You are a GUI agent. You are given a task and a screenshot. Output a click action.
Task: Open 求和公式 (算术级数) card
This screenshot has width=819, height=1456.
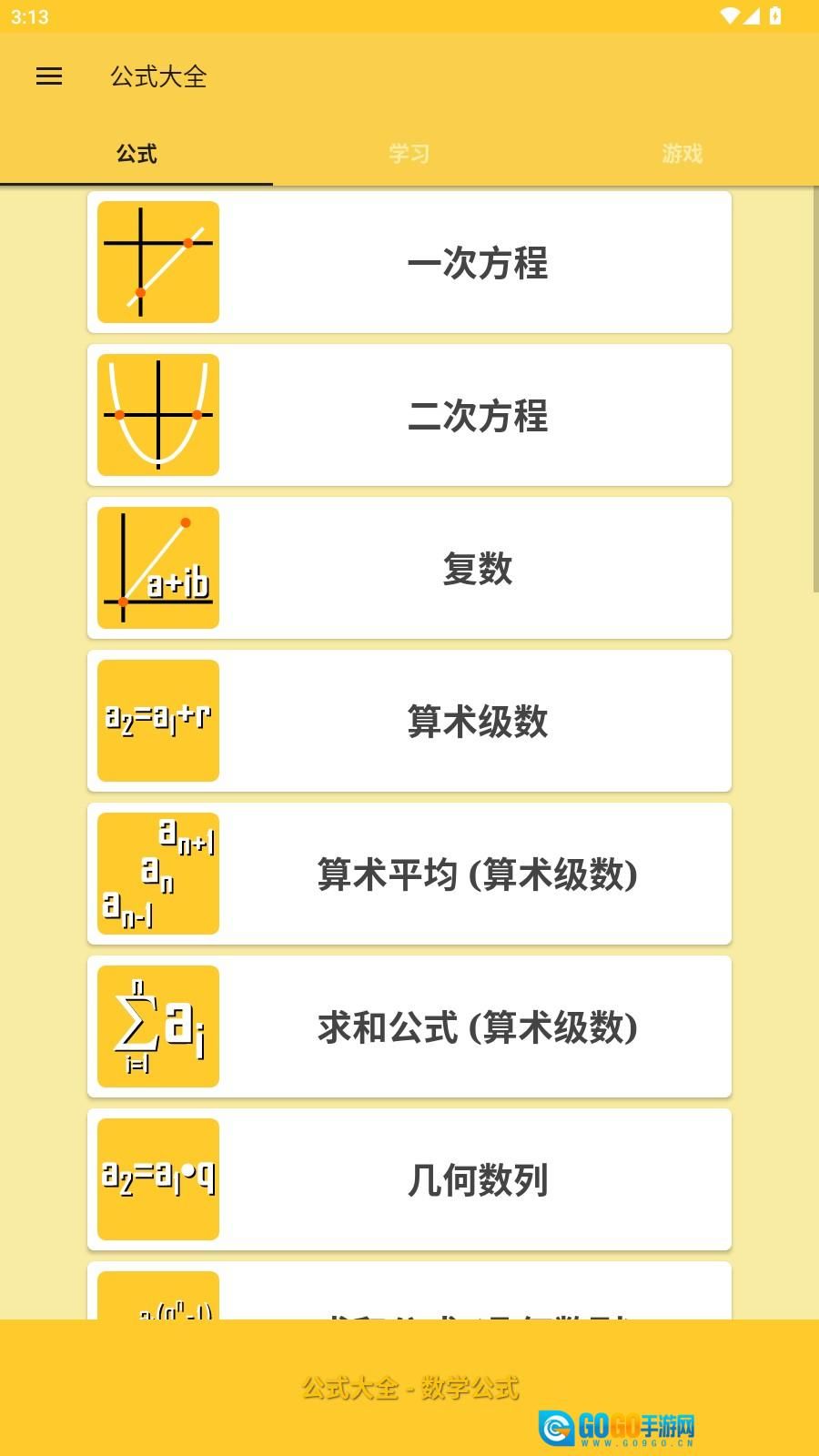[409, 1026]
